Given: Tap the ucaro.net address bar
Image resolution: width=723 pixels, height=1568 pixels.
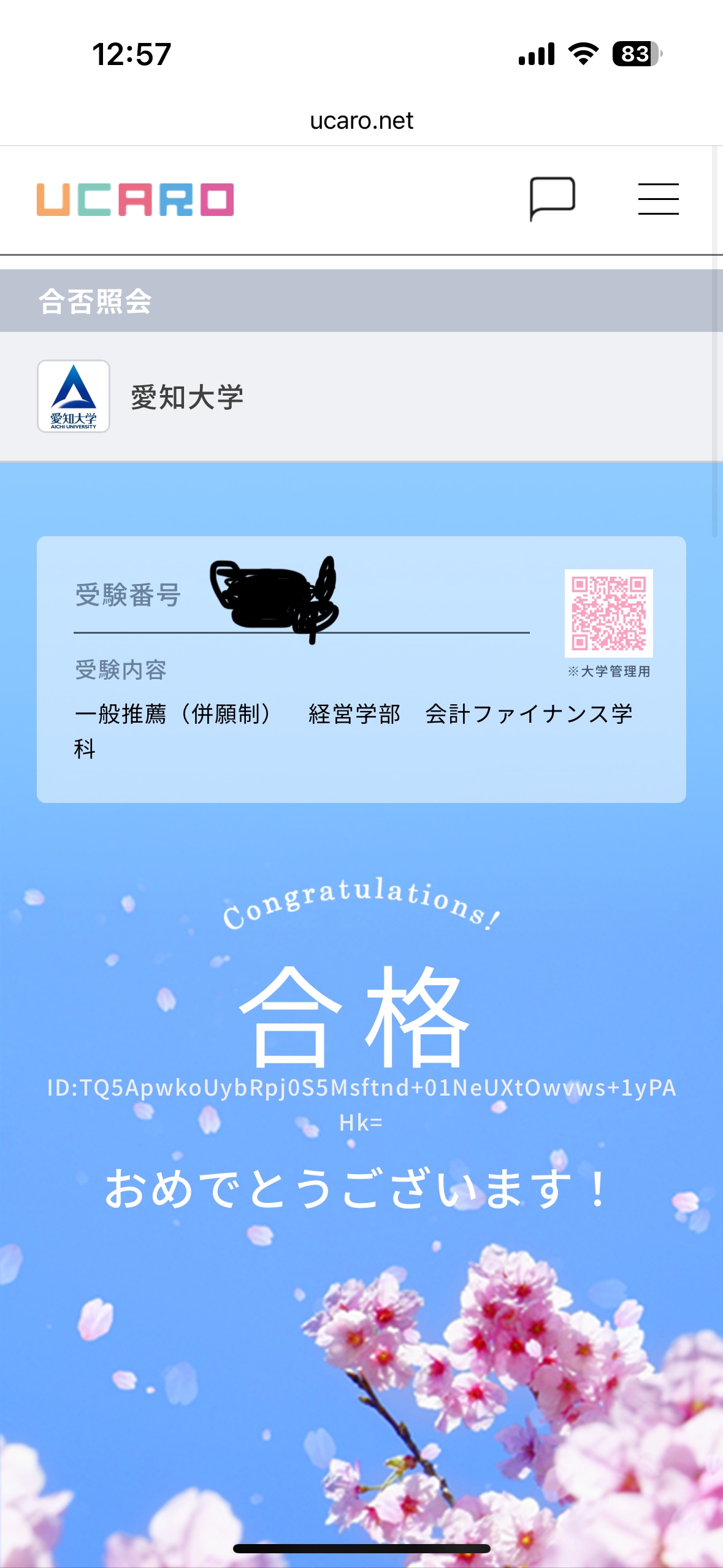Looking at the screenshot, I should point(361,121).
